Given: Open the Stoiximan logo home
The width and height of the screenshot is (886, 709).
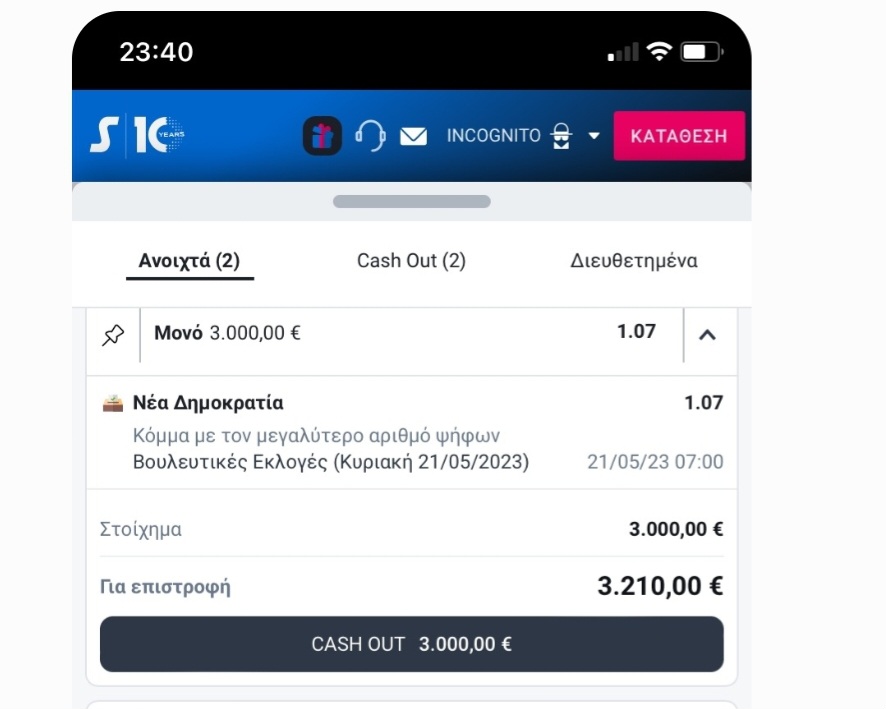Looking at the screenshot, I should click(136, 136).
